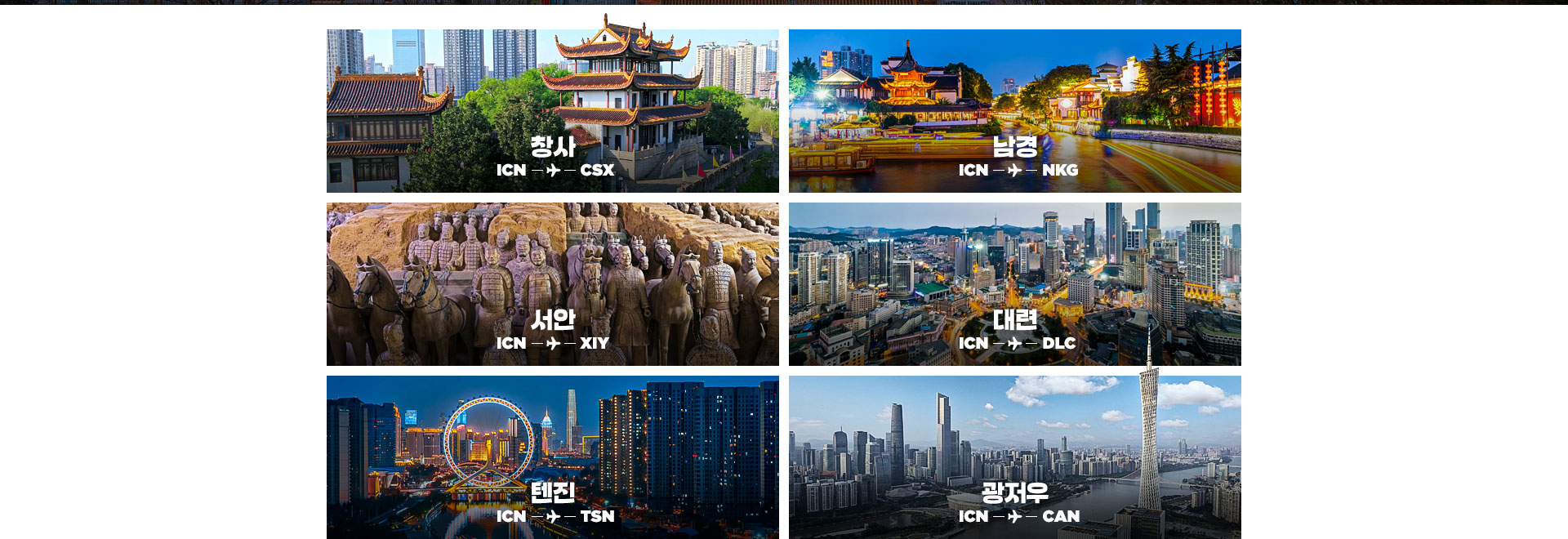Open the 텐진 ICN to TSN route card
The image size is (1568, 539).
coord(553,457)
